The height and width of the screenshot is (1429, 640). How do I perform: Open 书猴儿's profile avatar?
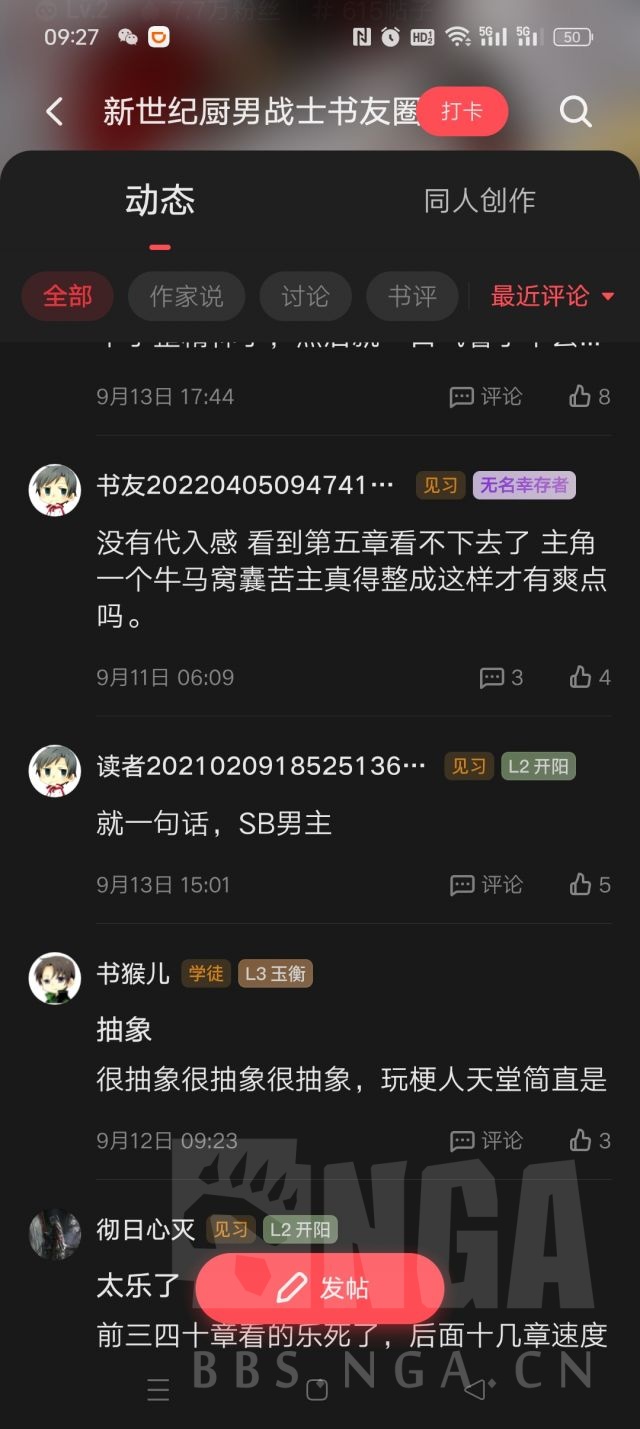pyautogui.click(x=54, y=977)
